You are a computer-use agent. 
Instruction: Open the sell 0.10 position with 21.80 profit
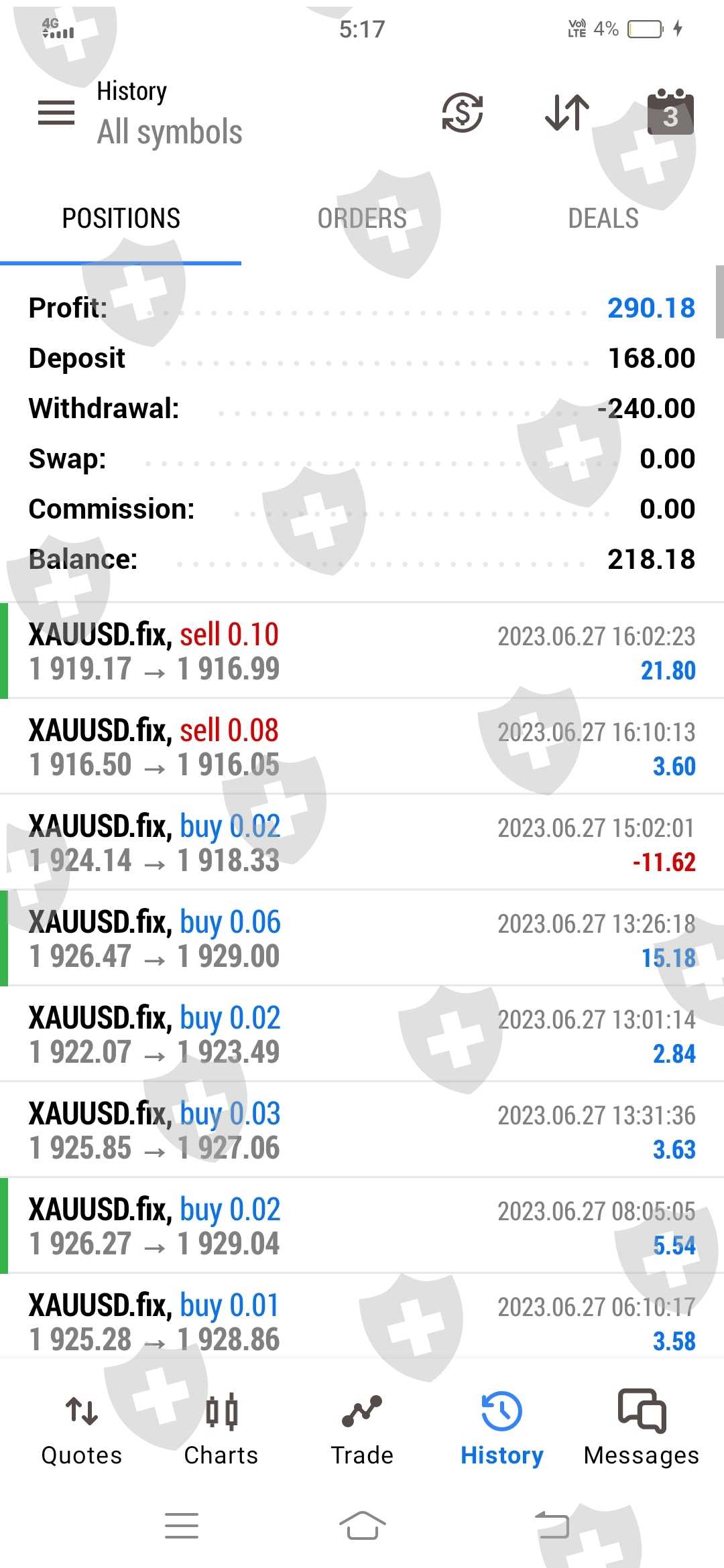tap(362, 651)
